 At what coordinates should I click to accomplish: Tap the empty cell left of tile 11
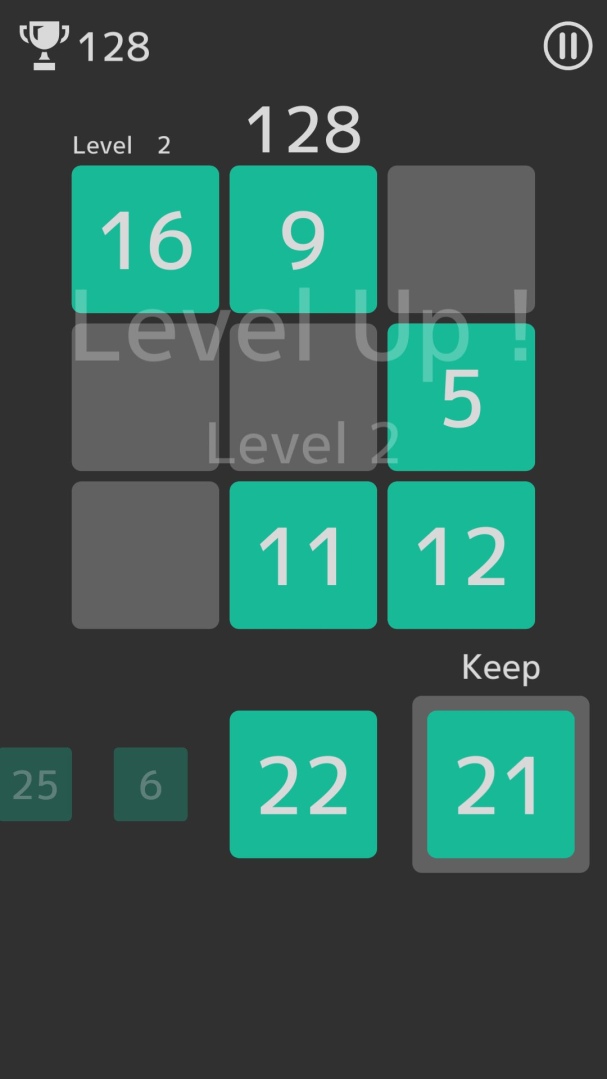pyautogui.click(x=145, y=555)
